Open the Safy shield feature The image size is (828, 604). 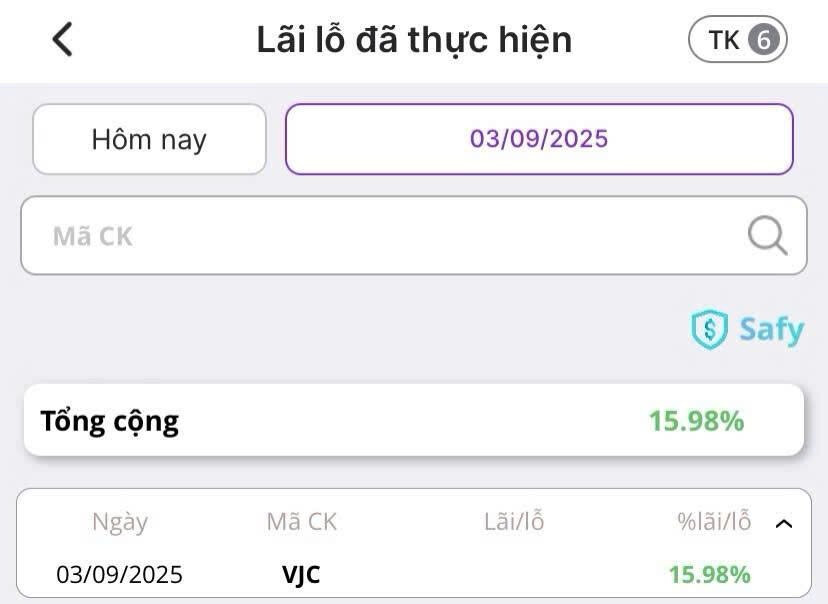747,329
